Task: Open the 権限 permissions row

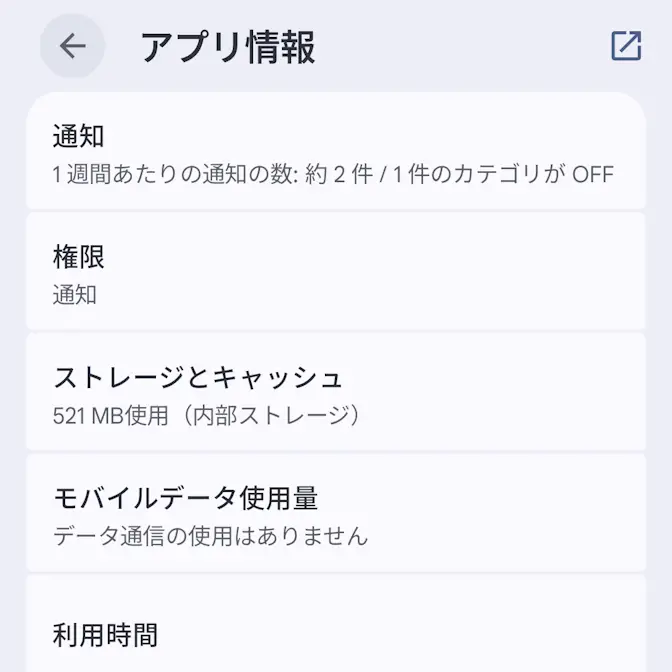Action: click(x=335, y=273)
